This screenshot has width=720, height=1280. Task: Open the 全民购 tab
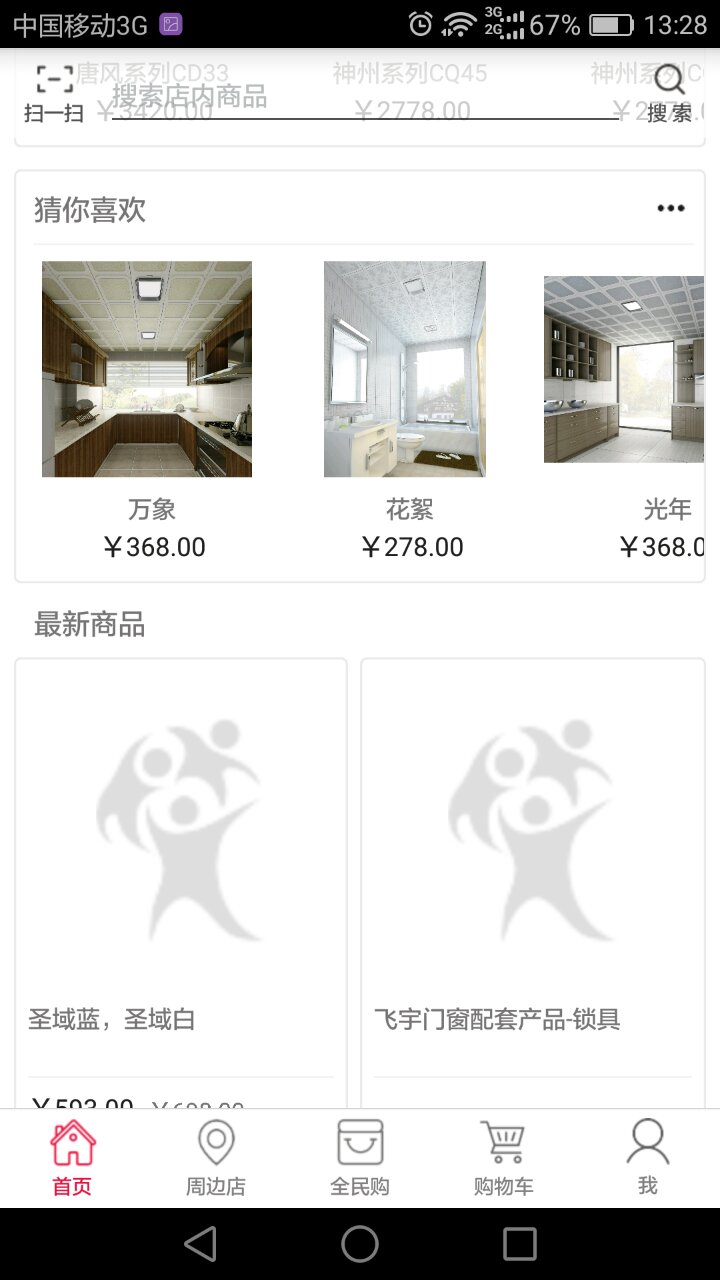click(x=360, y=1157)
